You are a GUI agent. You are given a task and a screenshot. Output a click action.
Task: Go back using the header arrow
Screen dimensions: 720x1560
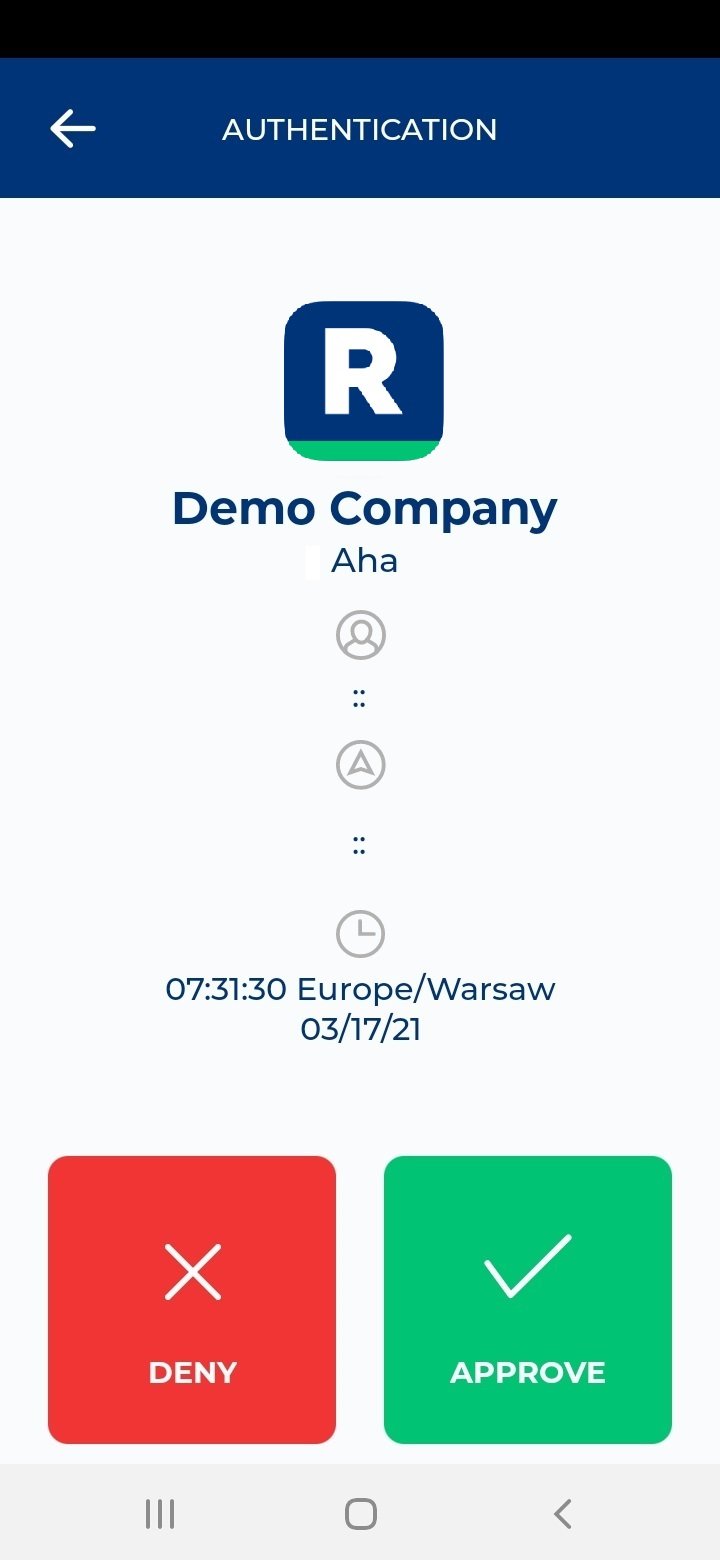click(x=73, y=129)
